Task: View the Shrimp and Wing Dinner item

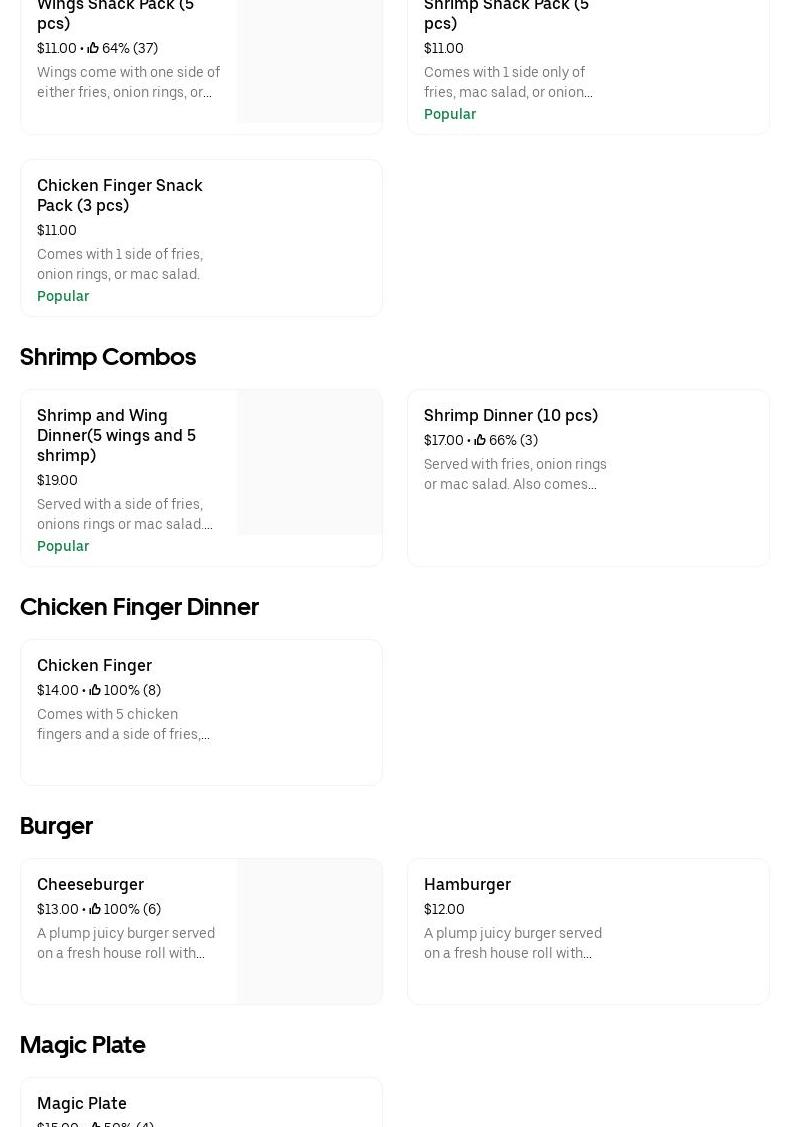Action: [201, 478]
